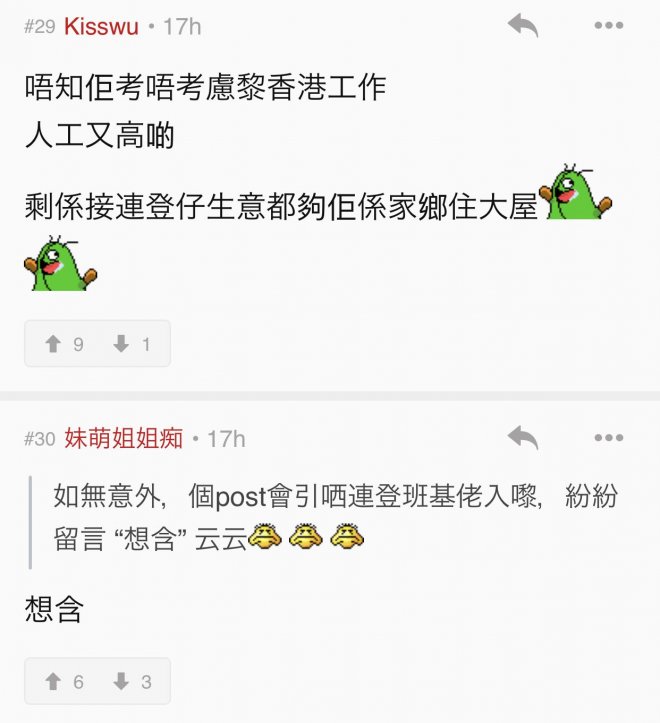Upvote Kisswu's comment #29
This screenshot has width=660, height=723.
coord(62,344)
